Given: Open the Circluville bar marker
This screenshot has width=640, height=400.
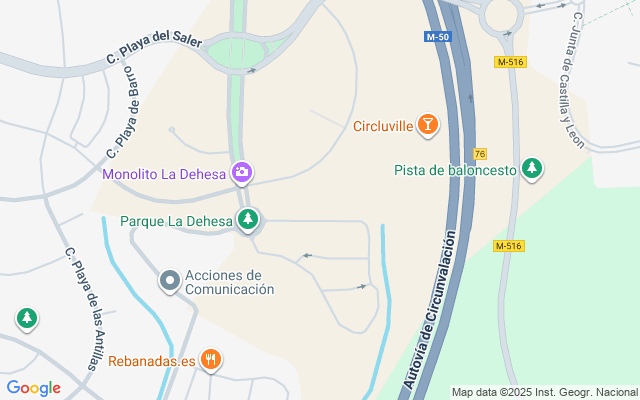Looking at the screenshot, I should click(427, 125).
